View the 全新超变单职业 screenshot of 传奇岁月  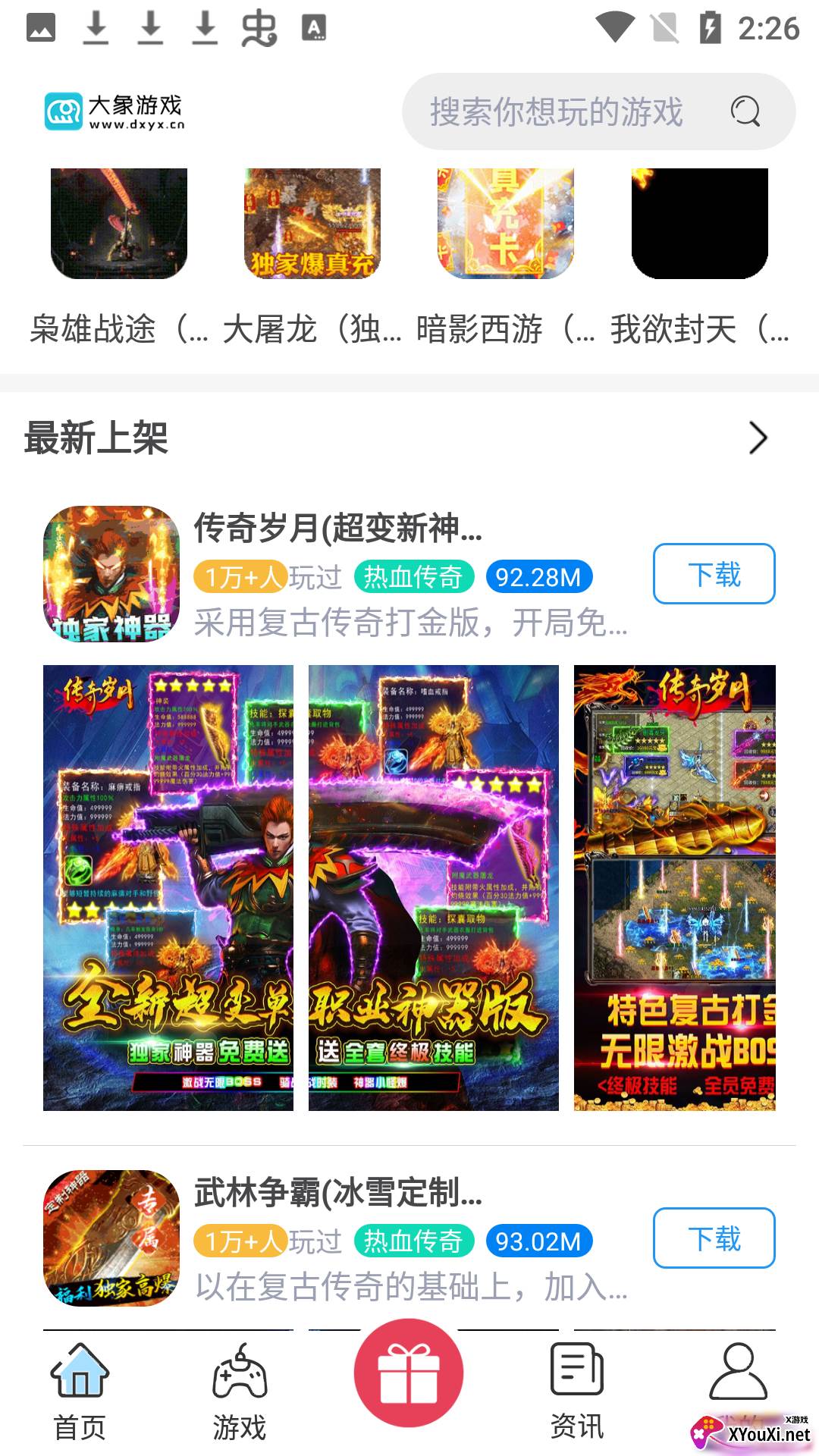(168, 887)
